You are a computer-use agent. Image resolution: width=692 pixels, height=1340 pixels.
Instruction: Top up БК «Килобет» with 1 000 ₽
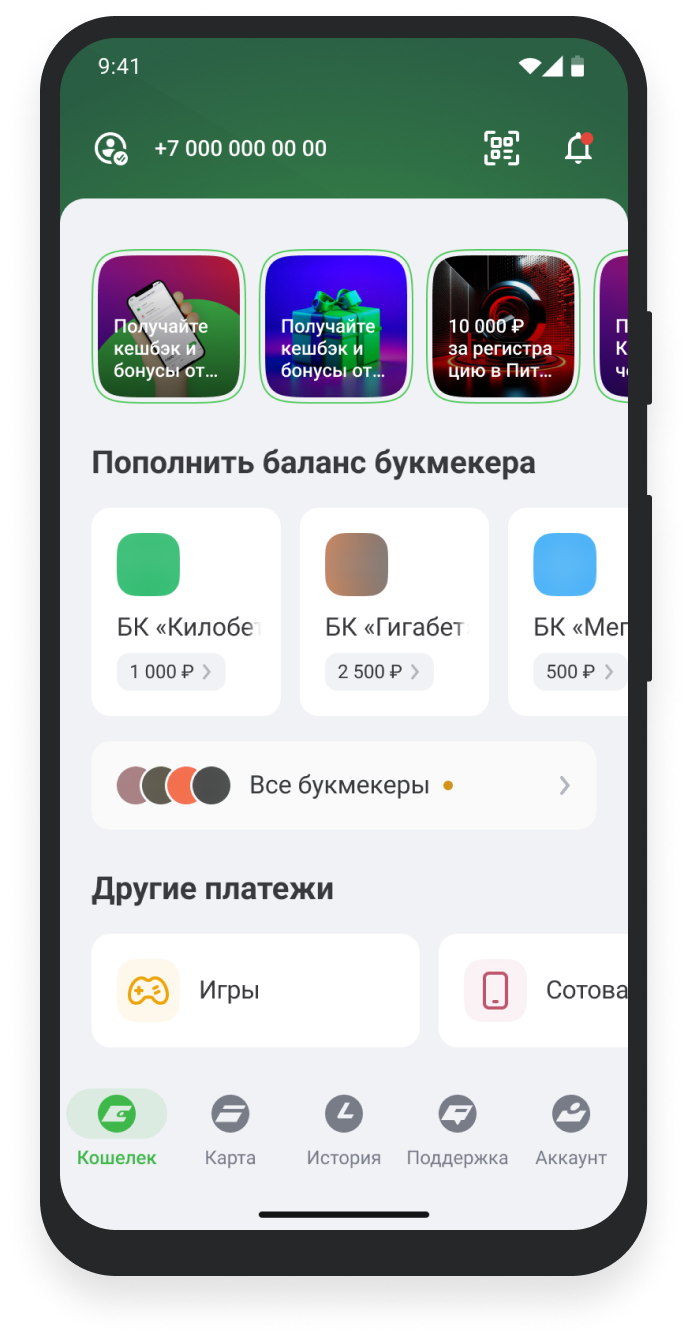point(171,672)
